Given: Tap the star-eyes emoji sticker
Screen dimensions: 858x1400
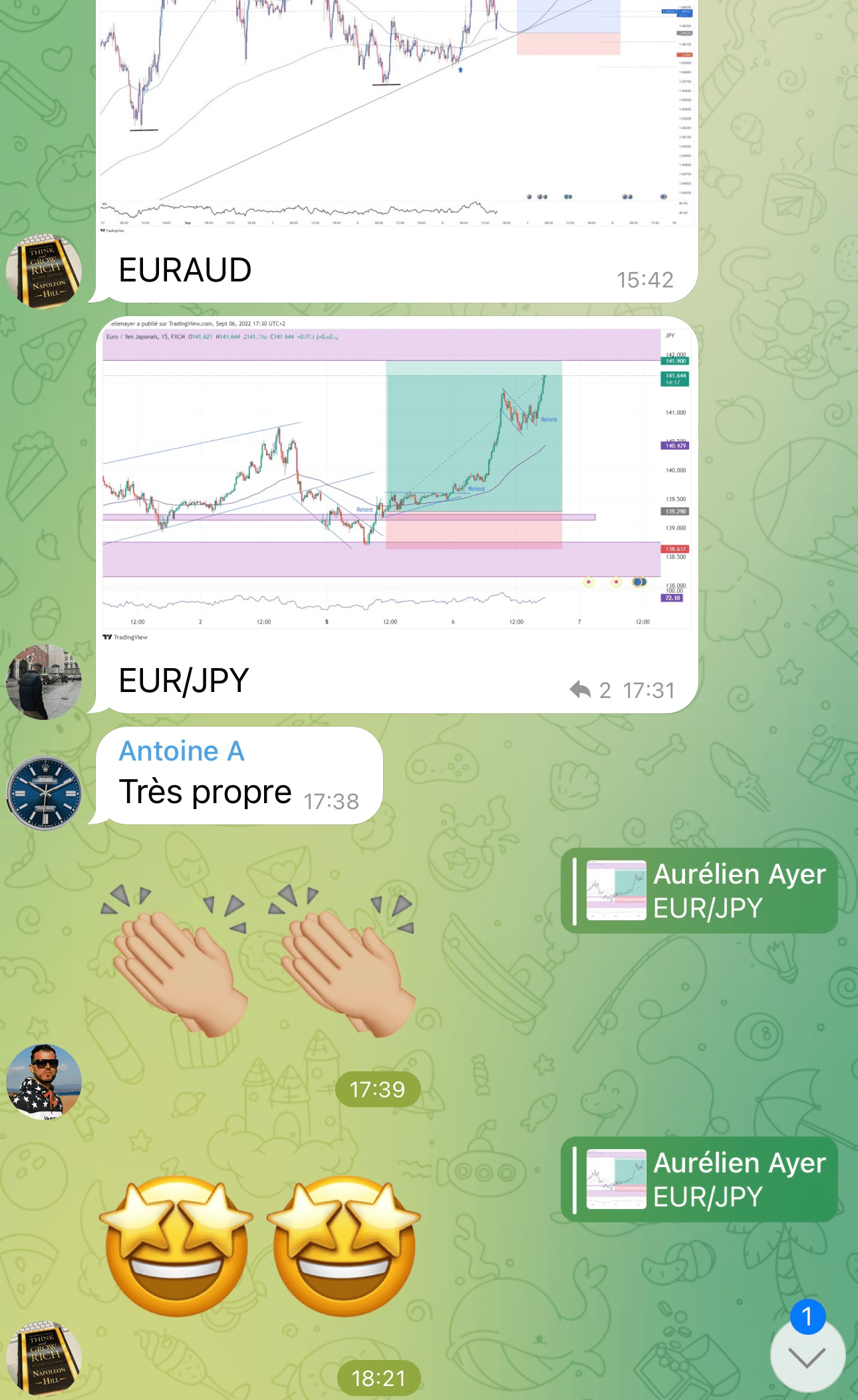Looking at the screenshot, I should [259, 1246].
